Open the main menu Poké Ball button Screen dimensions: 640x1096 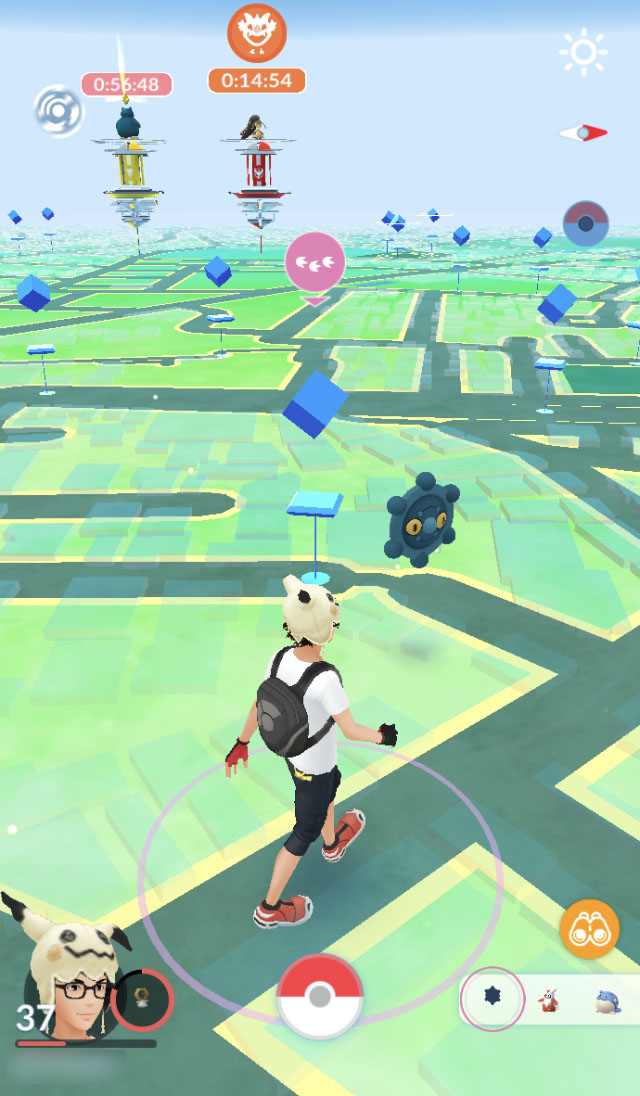pos(320,996)
